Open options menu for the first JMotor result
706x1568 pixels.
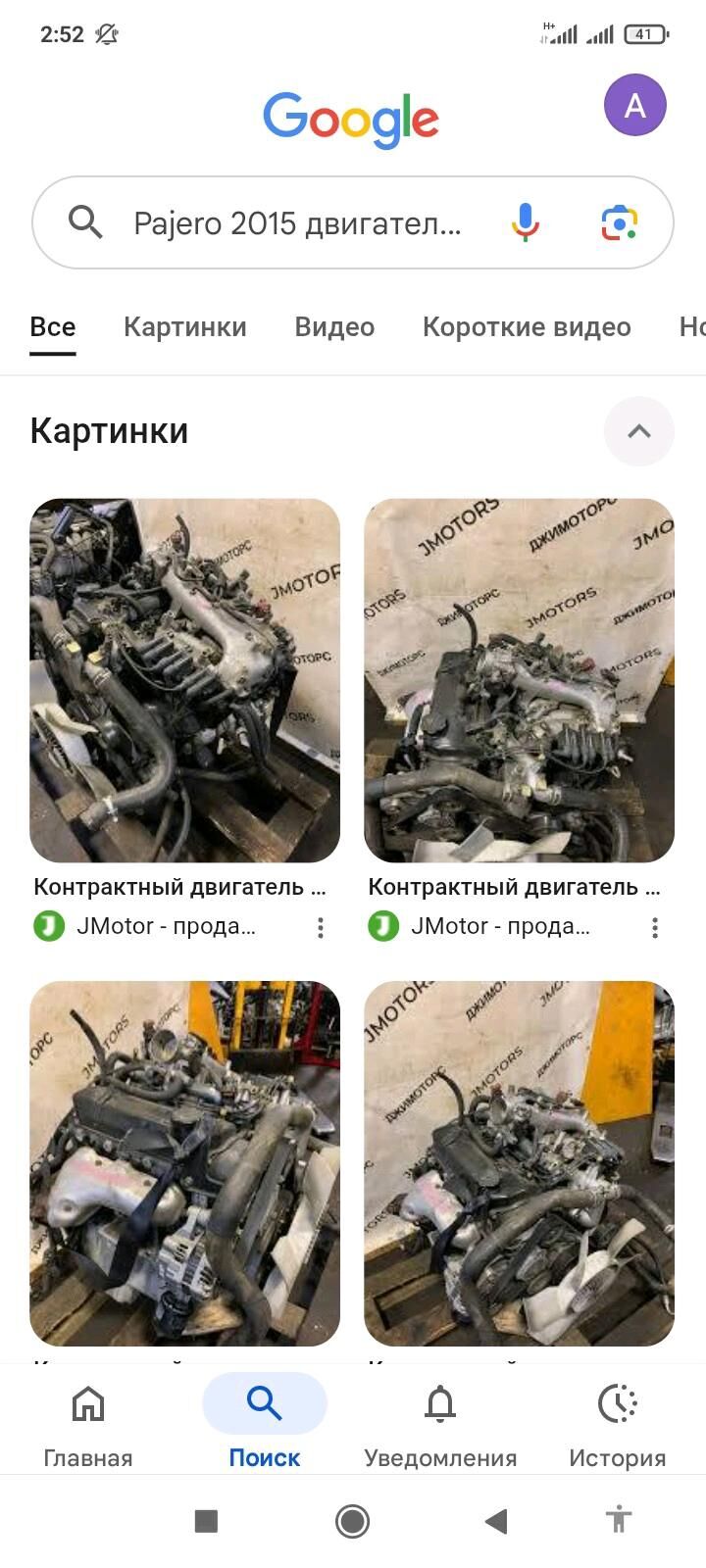321,928
